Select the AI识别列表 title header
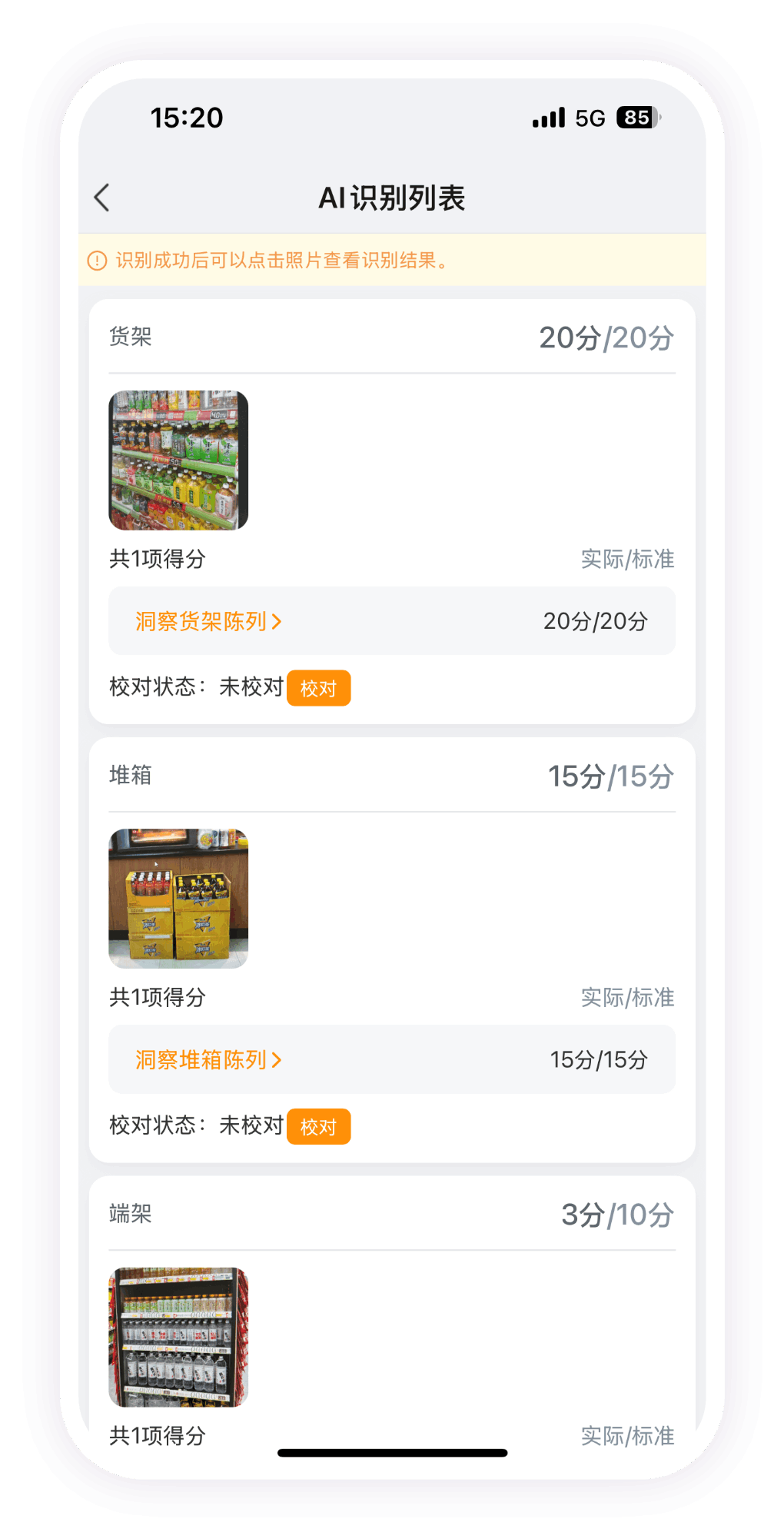Screen dimensions: 784x1539 (392, 197)
